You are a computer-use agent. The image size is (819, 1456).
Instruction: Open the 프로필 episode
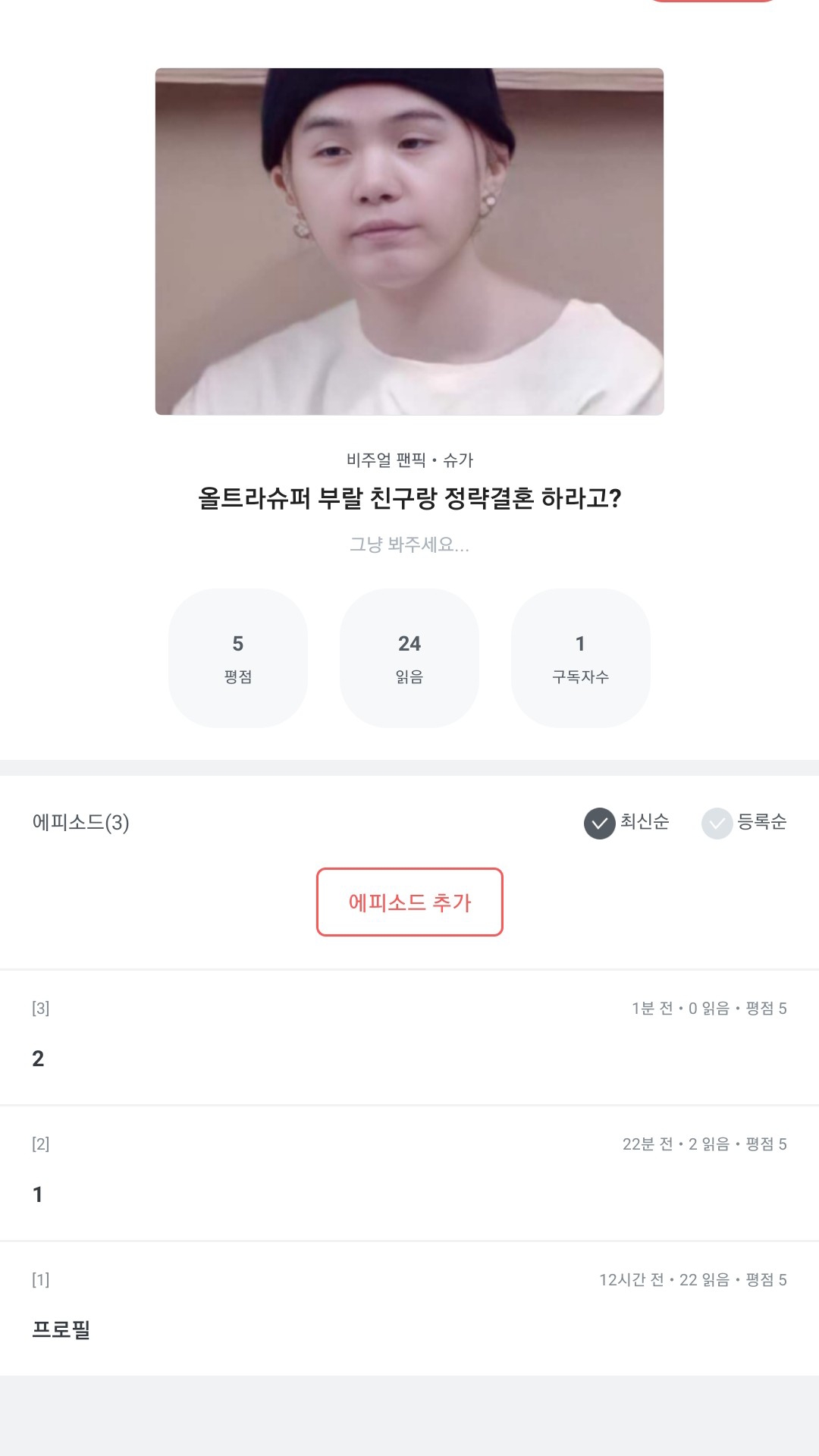[409, 1309]
